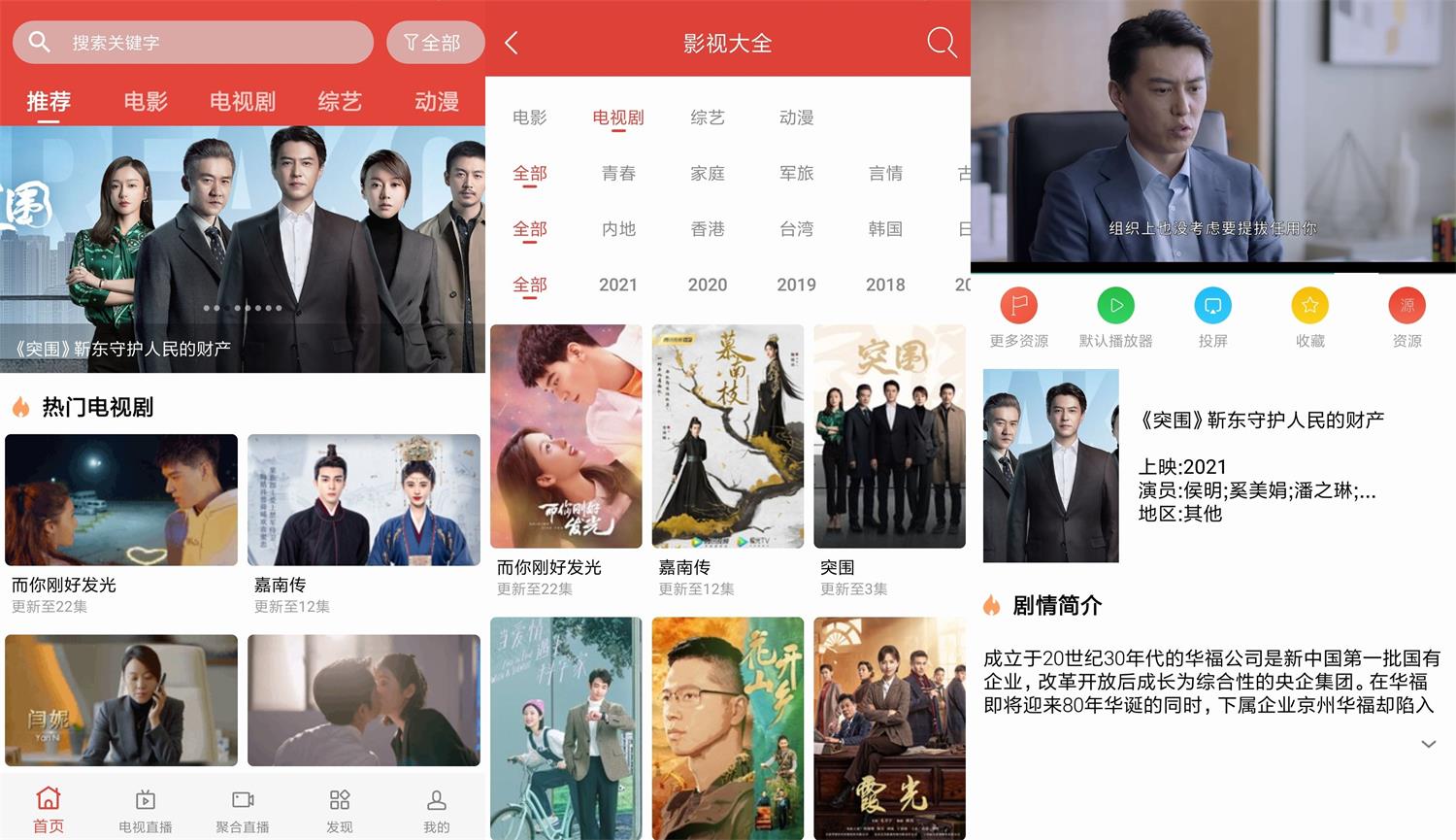Tap the search keyword field
The width and height of the screenshot is (1456, 840).
coord(194,43)
